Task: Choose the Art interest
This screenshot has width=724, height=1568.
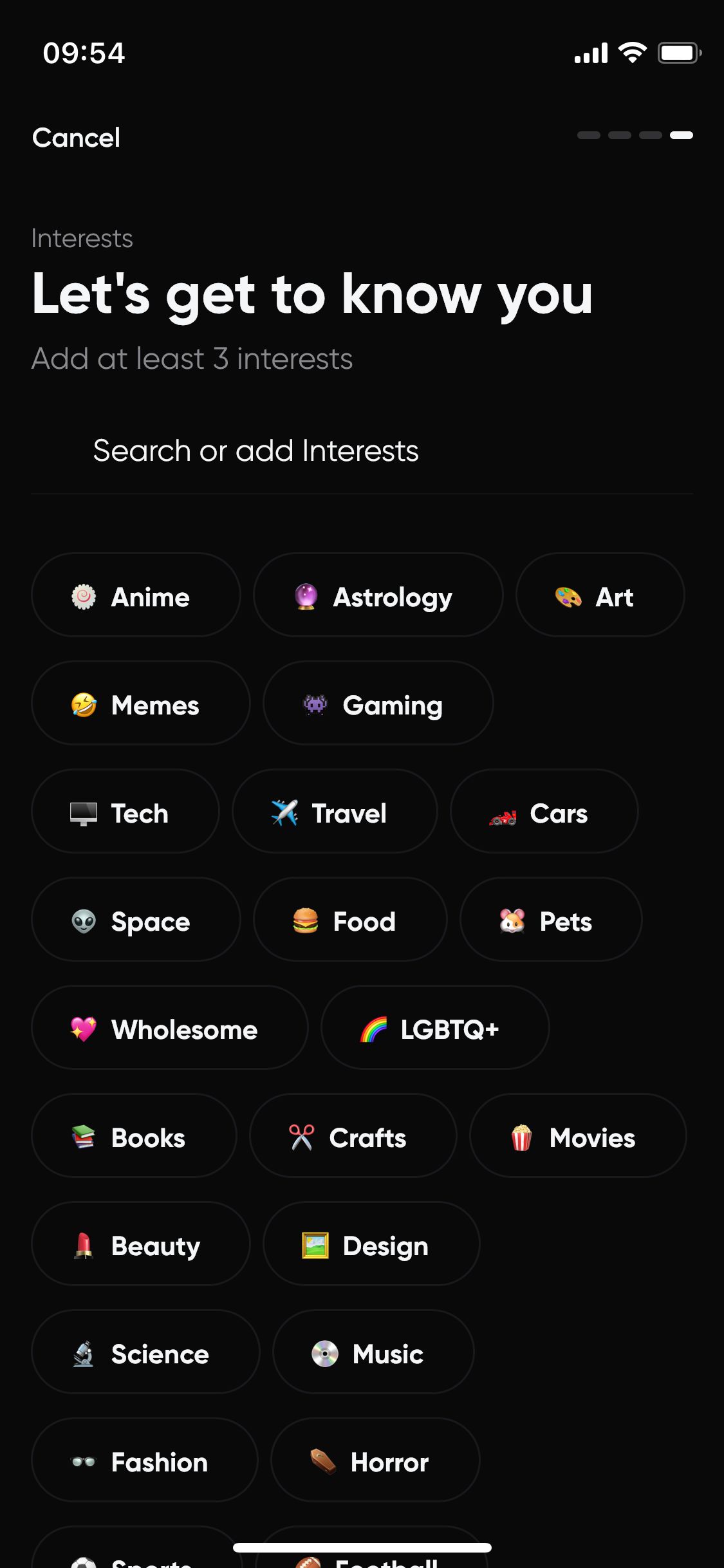Action: 600,595
